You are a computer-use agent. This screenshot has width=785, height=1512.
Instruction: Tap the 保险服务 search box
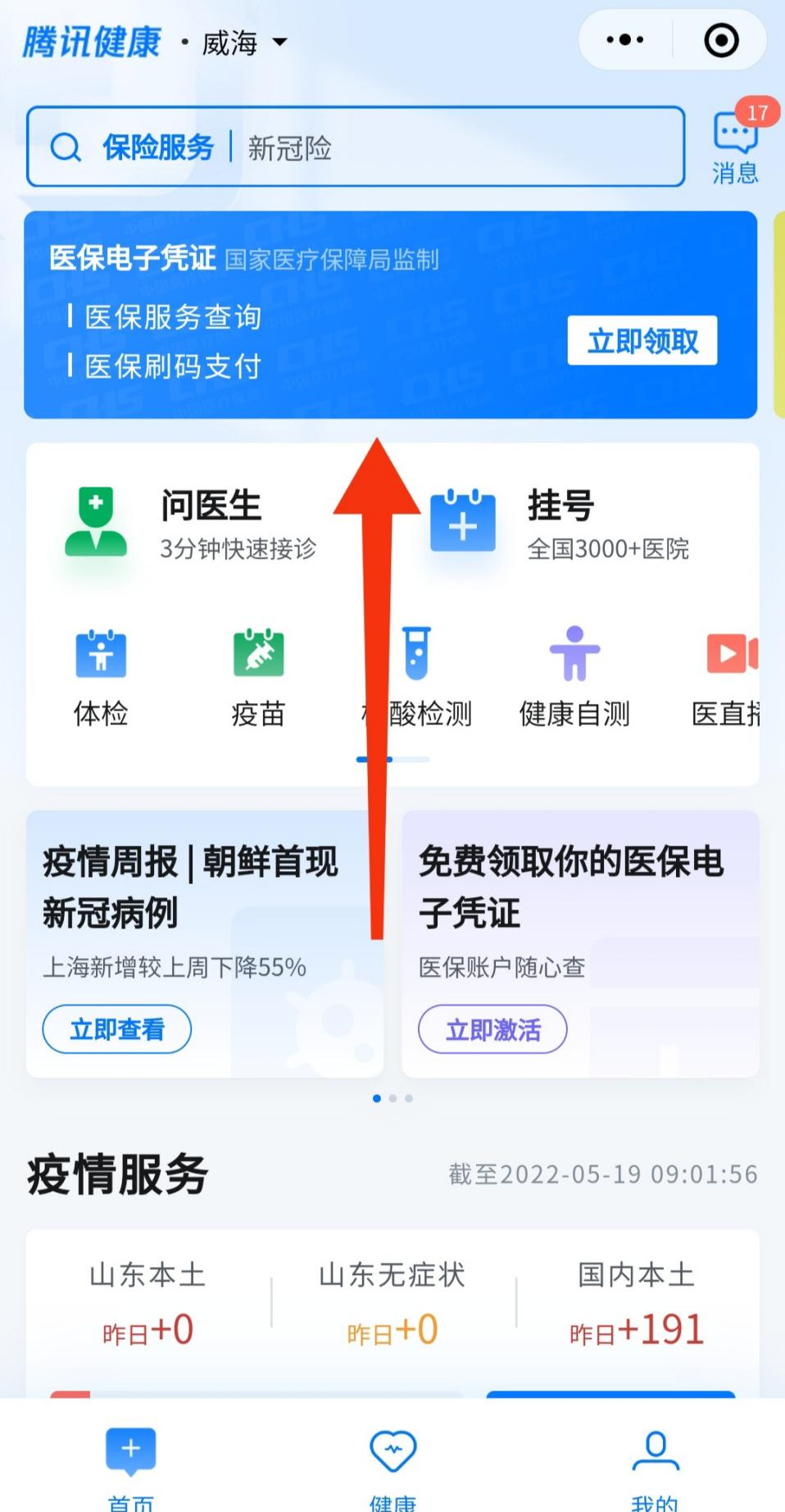(x=356, y=148)
